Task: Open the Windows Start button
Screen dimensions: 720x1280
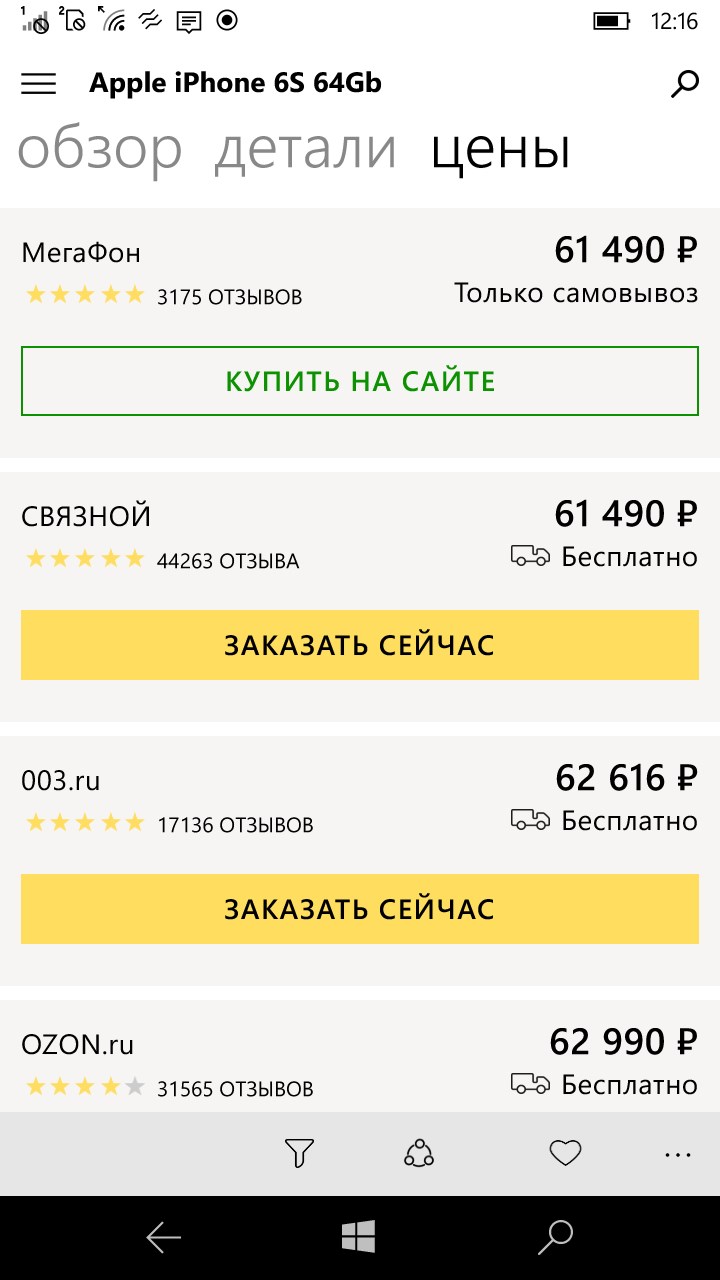Action: [360, 1237]
